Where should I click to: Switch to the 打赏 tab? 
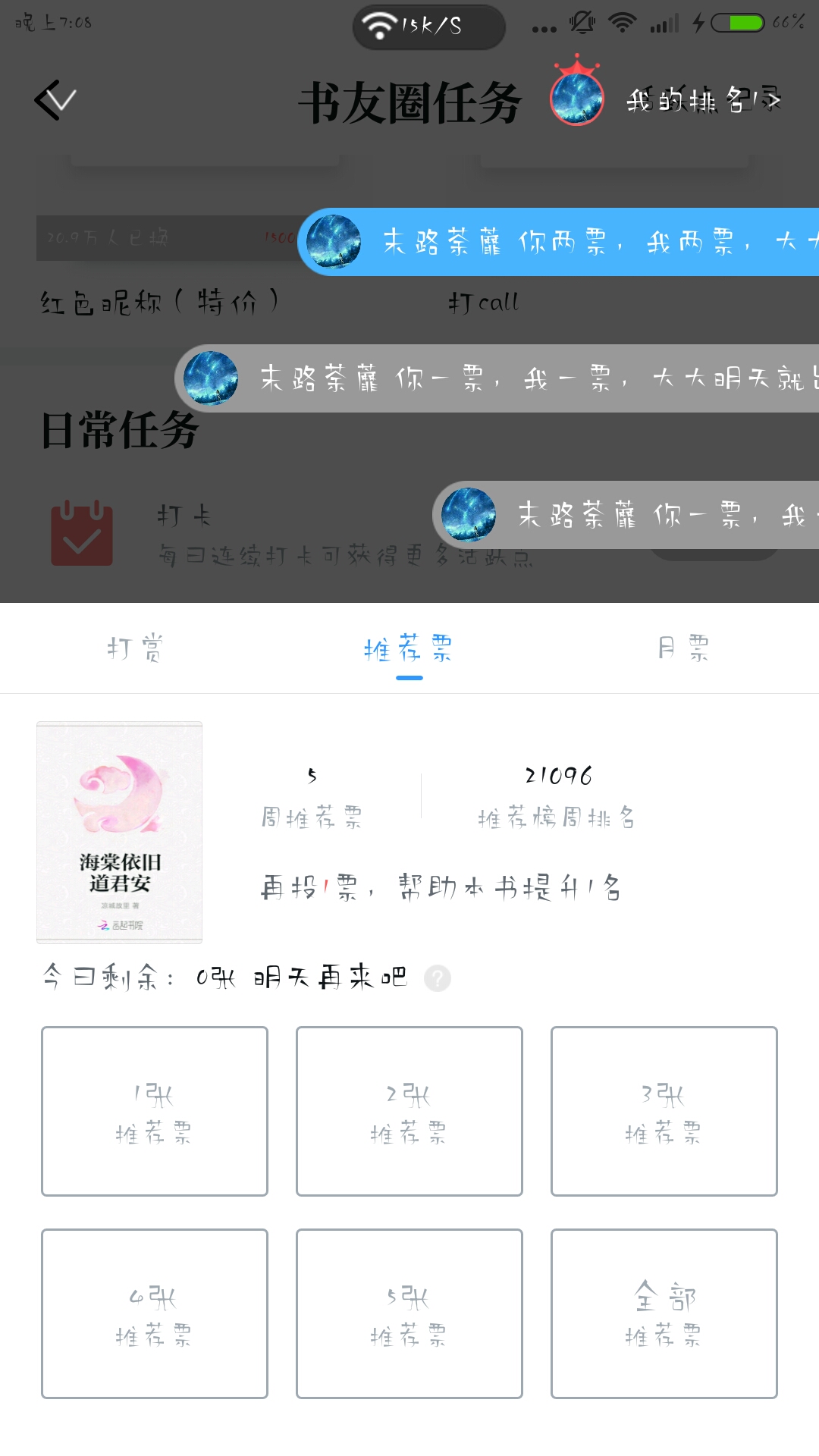(x=136, y=648)
